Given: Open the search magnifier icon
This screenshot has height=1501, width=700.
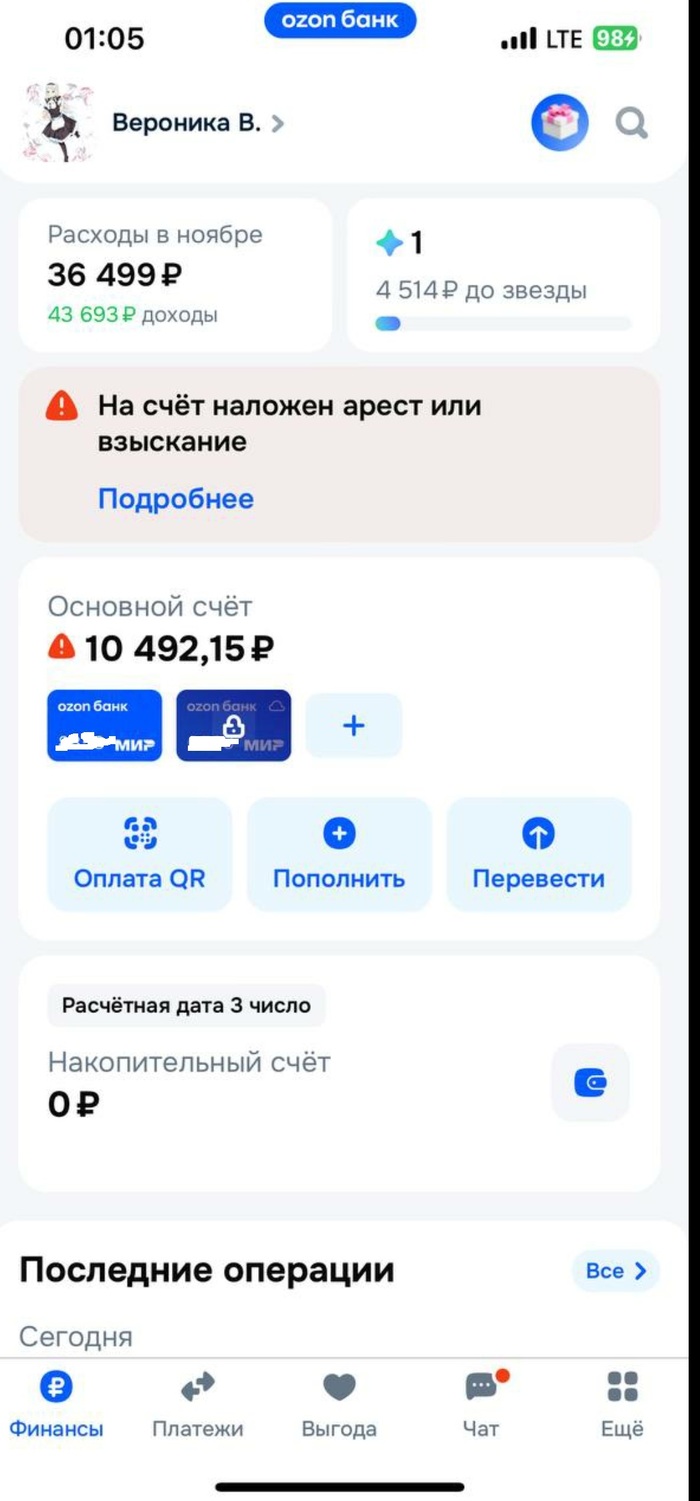Looking at the screenshot, I should 631,124.
